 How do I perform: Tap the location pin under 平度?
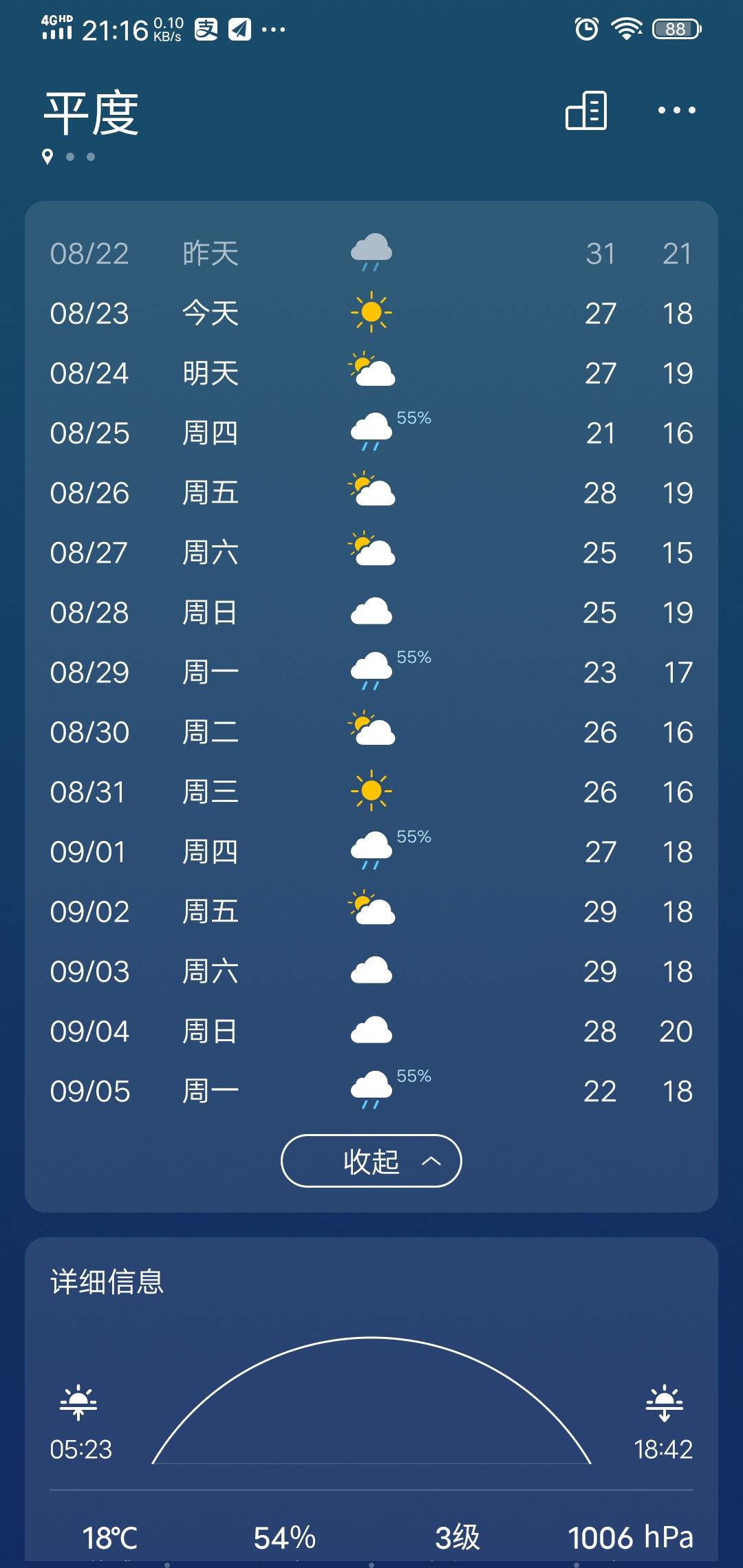47,157
